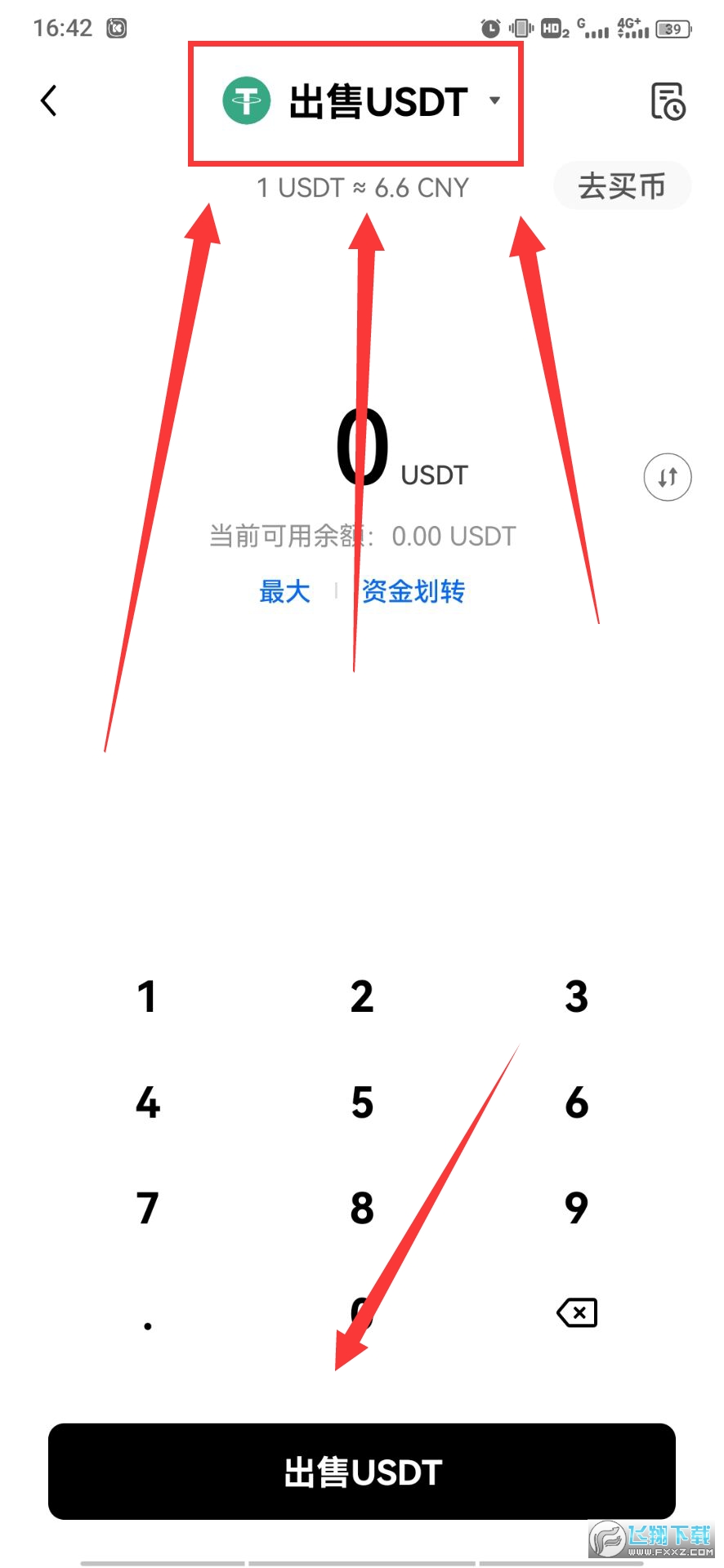The height and width of the screenshot is (1568, 724).
Task: Click the 当前可用余额 balance text
Action: (362, 536)
